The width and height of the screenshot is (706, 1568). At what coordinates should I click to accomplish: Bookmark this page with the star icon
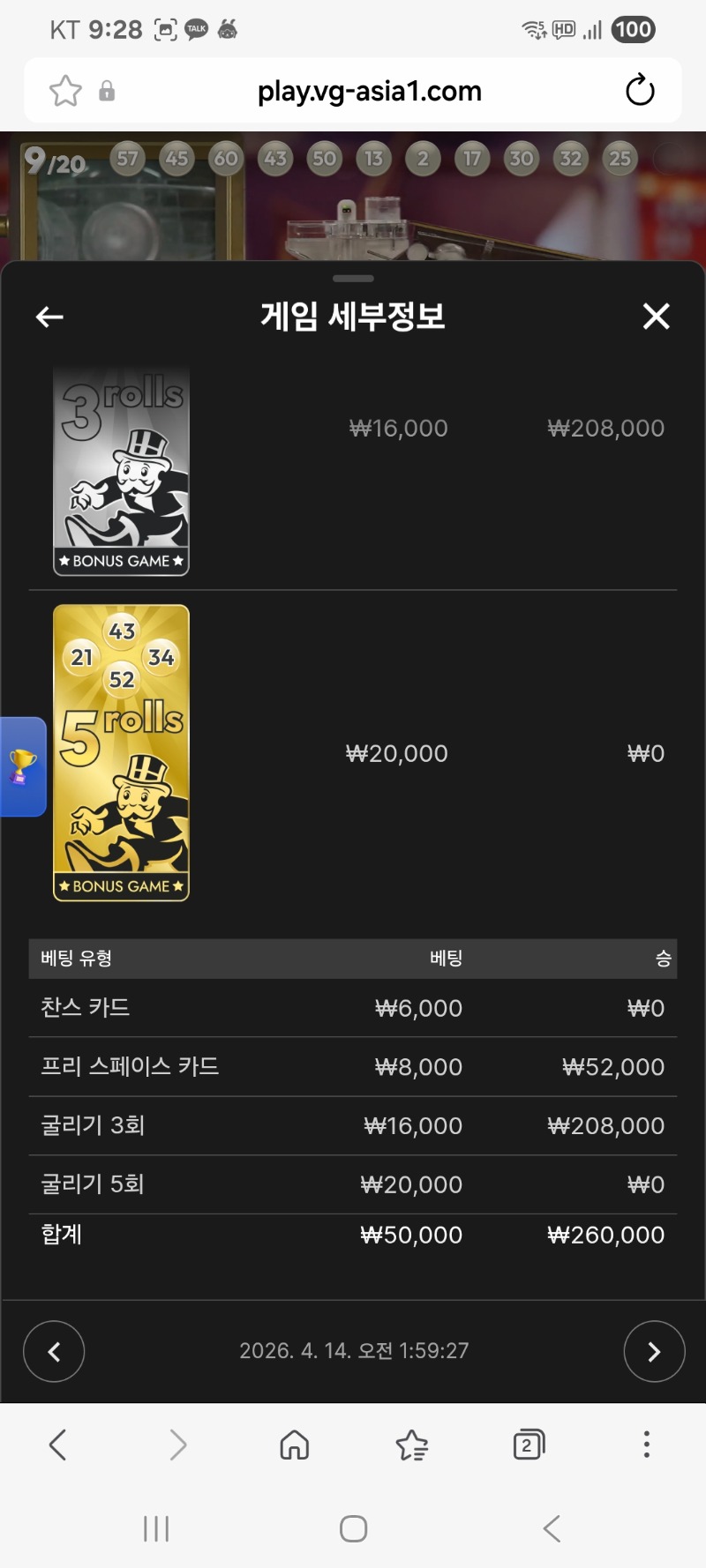click(65, 91)
